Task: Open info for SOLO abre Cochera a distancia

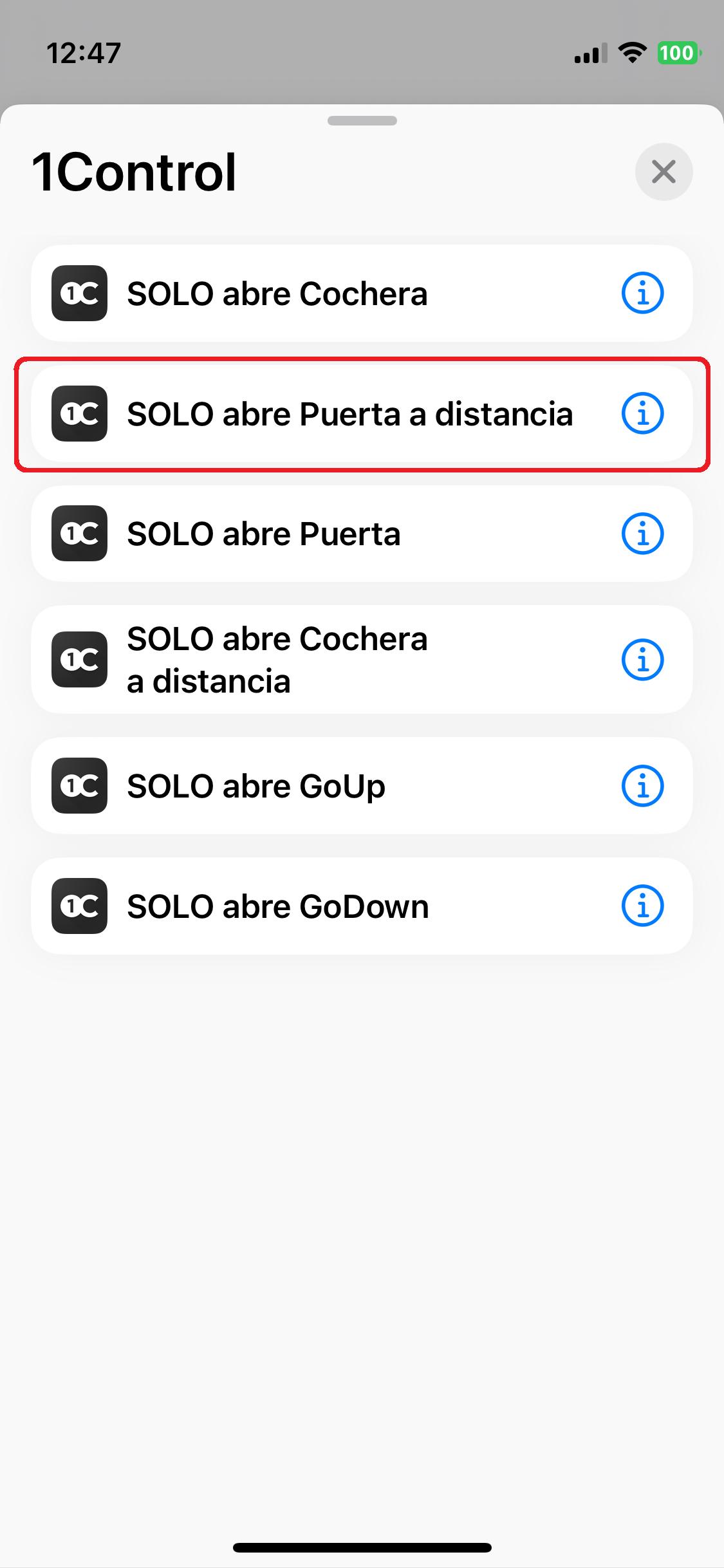Action: coord(642,660)
